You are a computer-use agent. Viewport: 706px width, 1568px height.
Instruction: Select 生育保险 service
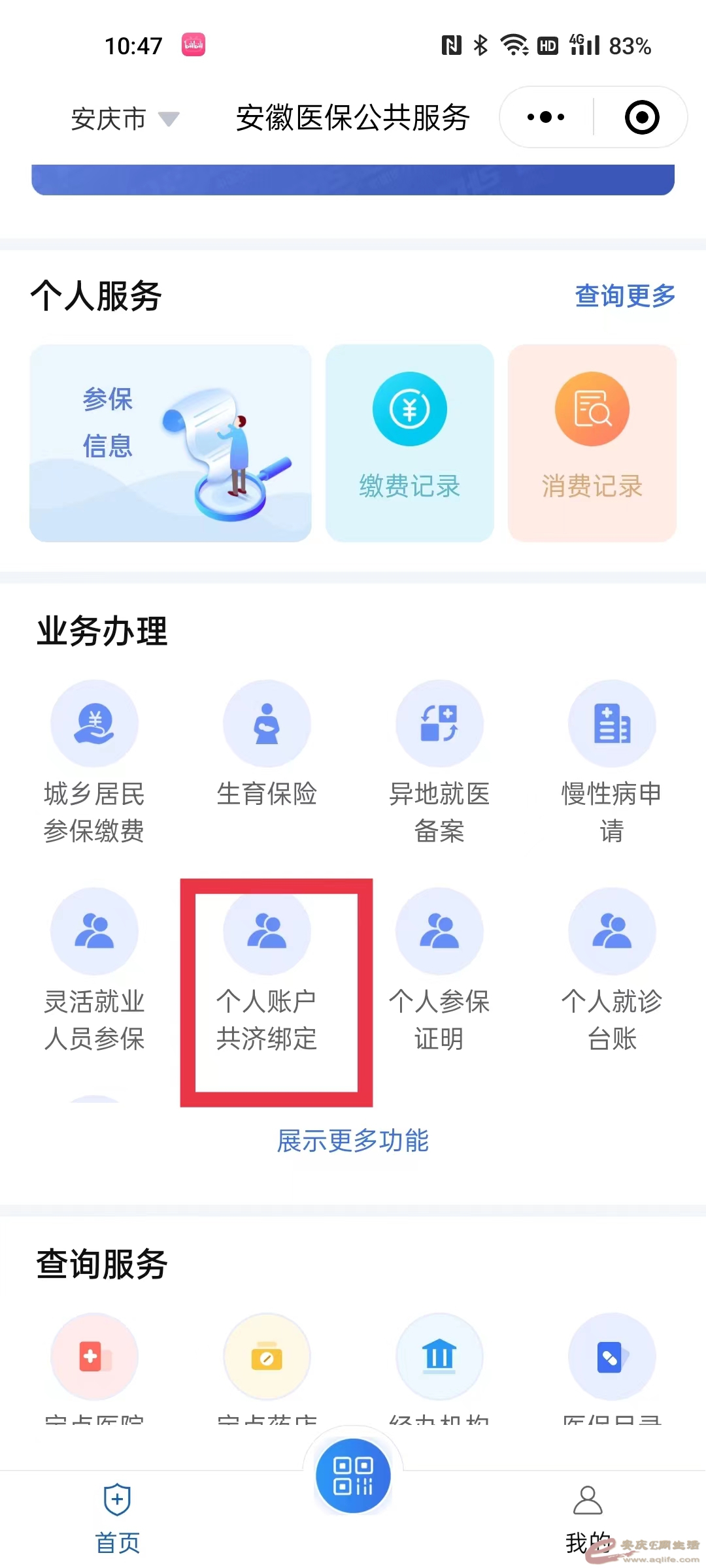pos(267,745)
